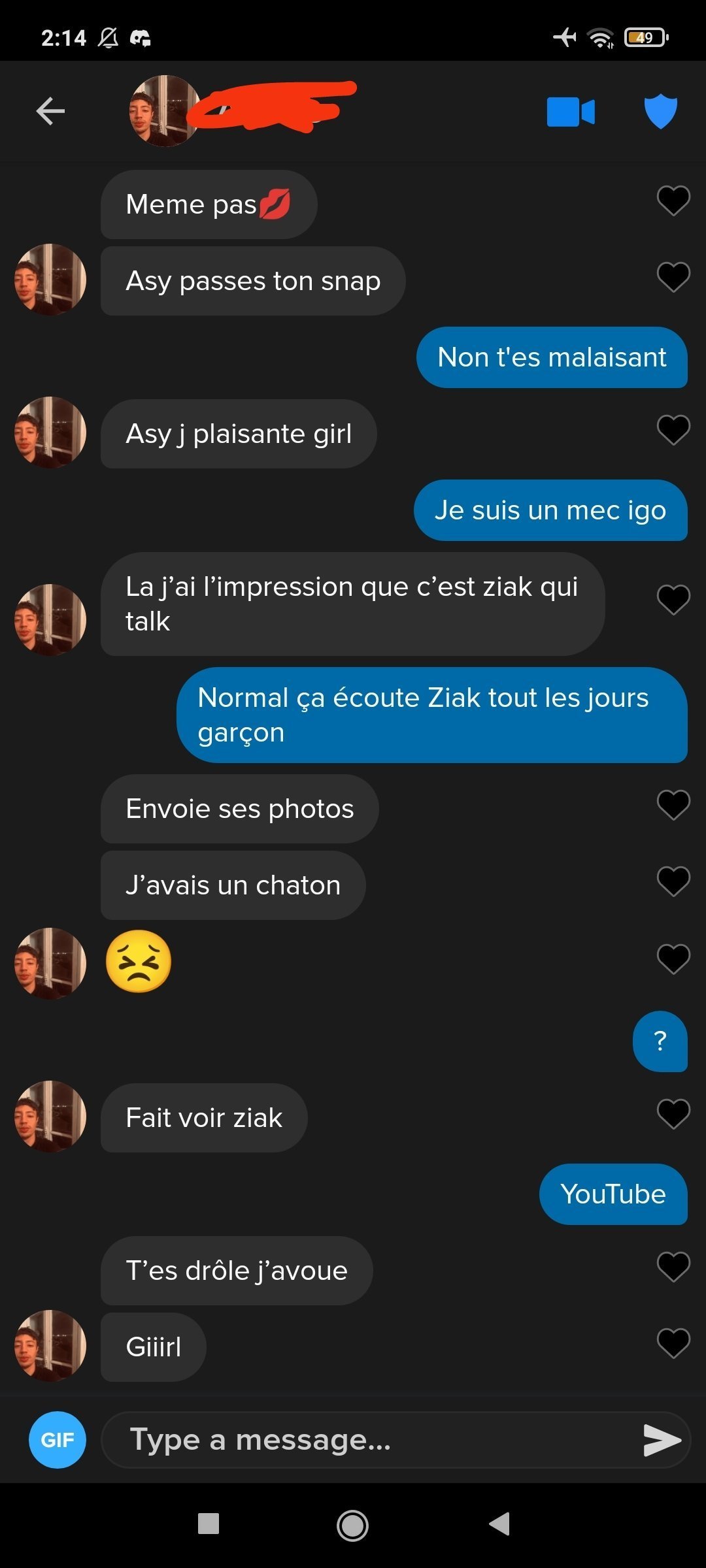Image resolution: width=706 pixels, height=1568 pixels.
Task: Go back from the chat
Action: click(50, 111)
